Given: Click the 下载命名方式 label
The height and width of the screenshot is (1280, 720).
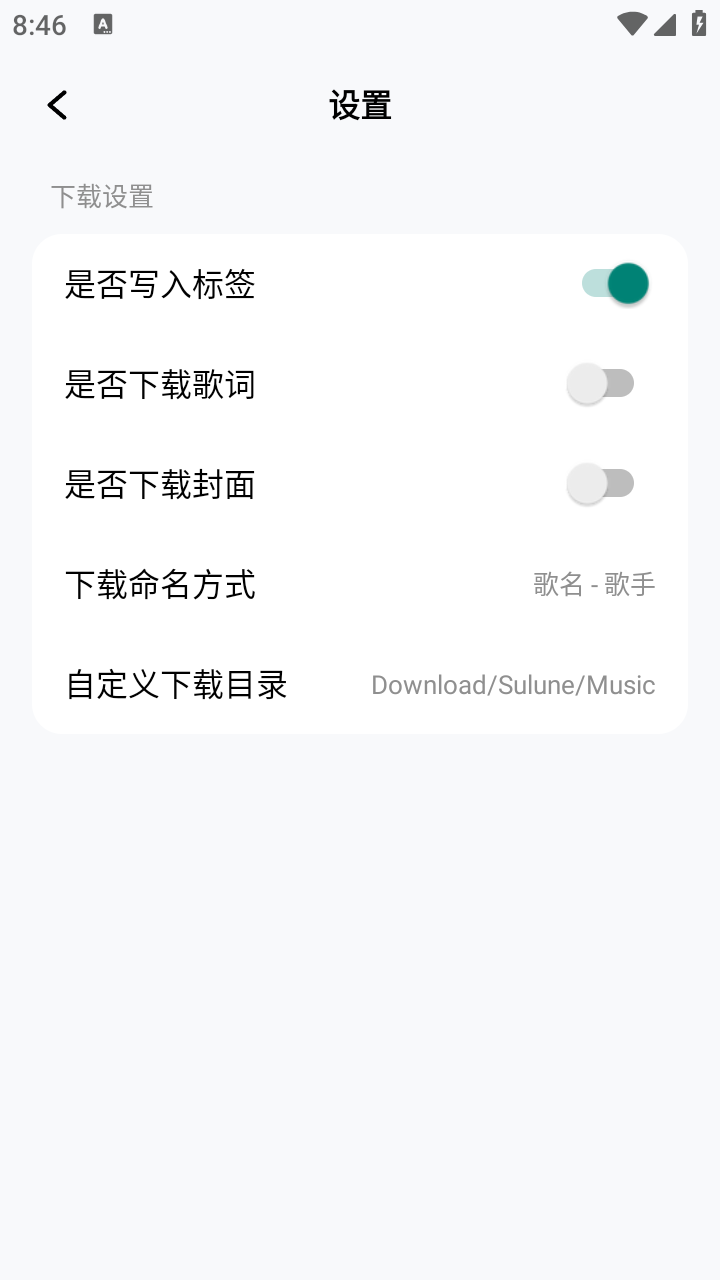Looking at the screenshot, I should (160, 585).
